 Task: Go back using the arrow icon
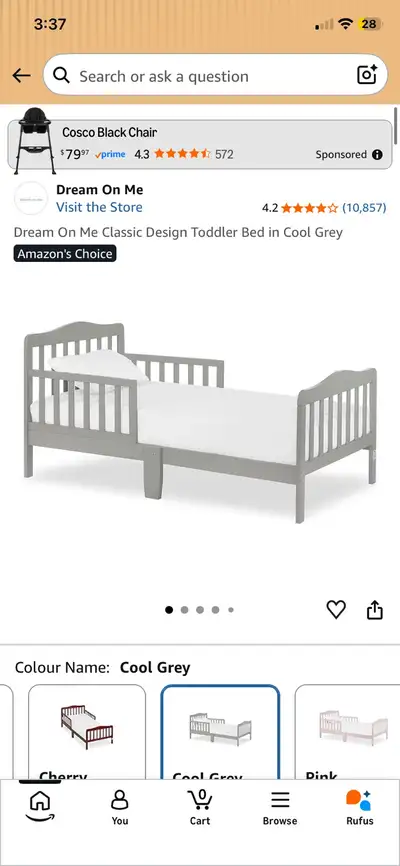(x=21, y=76)
